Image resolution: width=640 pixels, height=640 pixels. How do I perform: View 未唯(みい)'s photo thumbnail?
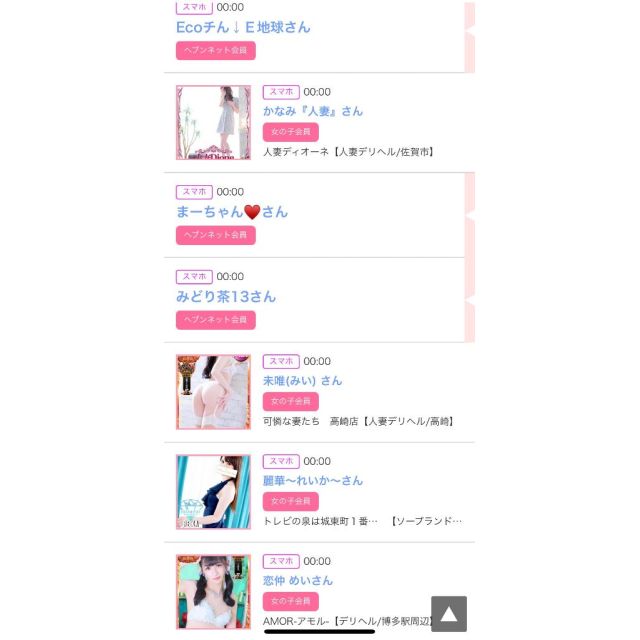point(213,392)
